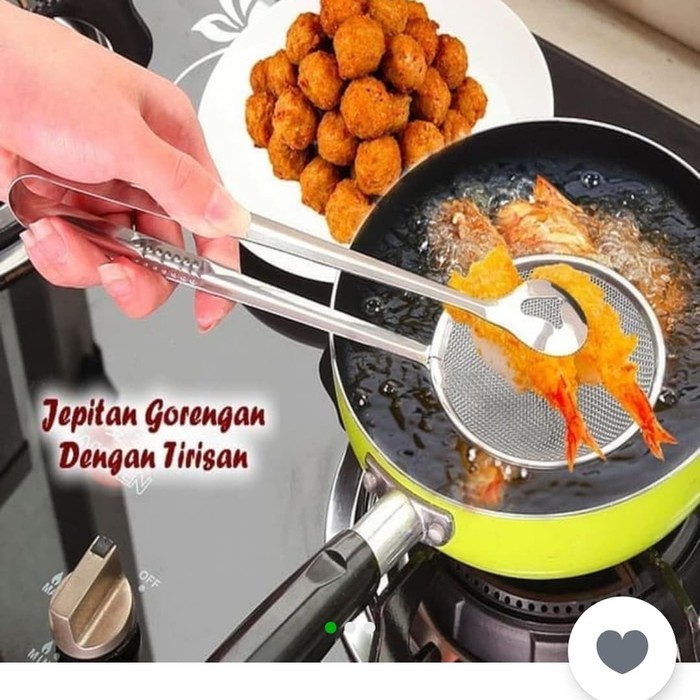Open the Jepitan Gorengan product image
This screenshot has height=700, width=700.
click(350, 330)
